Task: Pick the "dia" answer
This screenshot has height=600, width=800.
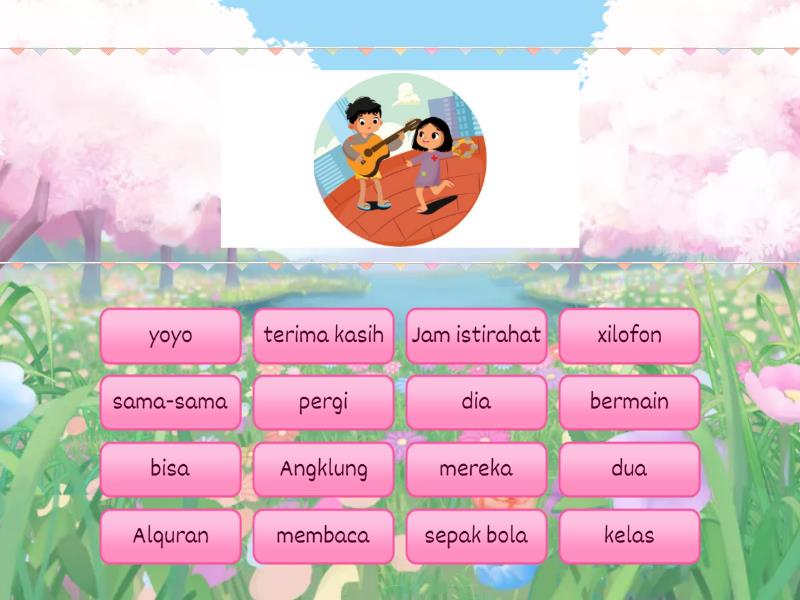Action: (x=476, y=402)
